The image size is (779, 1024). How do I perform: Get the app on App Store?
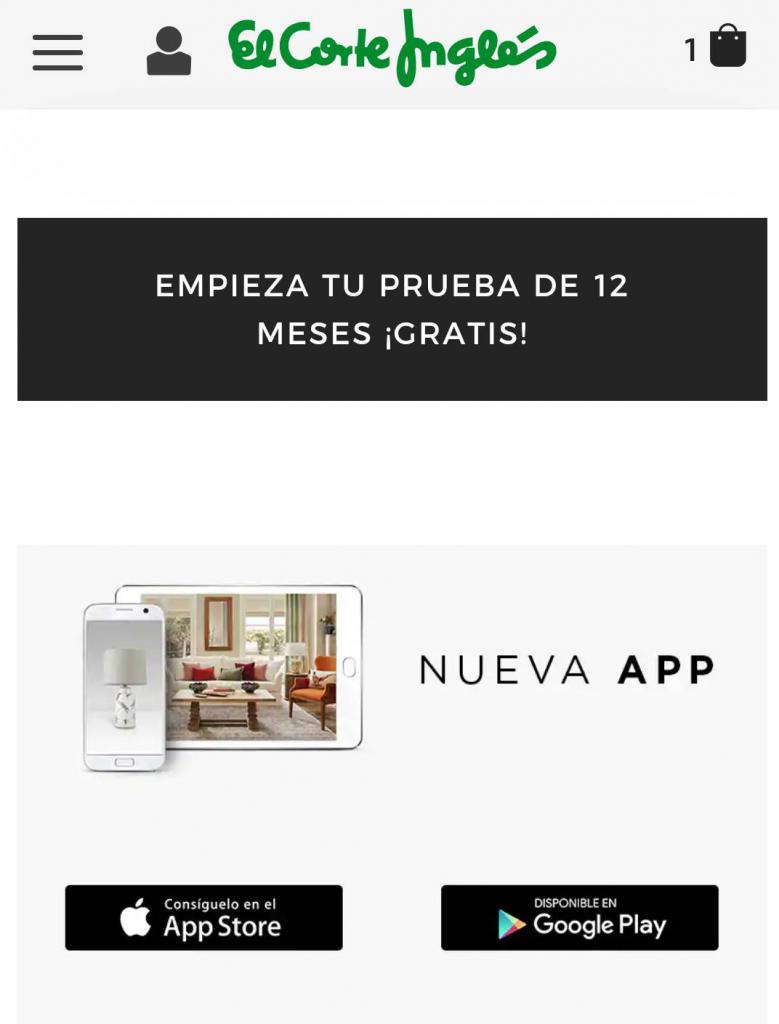pos(204,917)
